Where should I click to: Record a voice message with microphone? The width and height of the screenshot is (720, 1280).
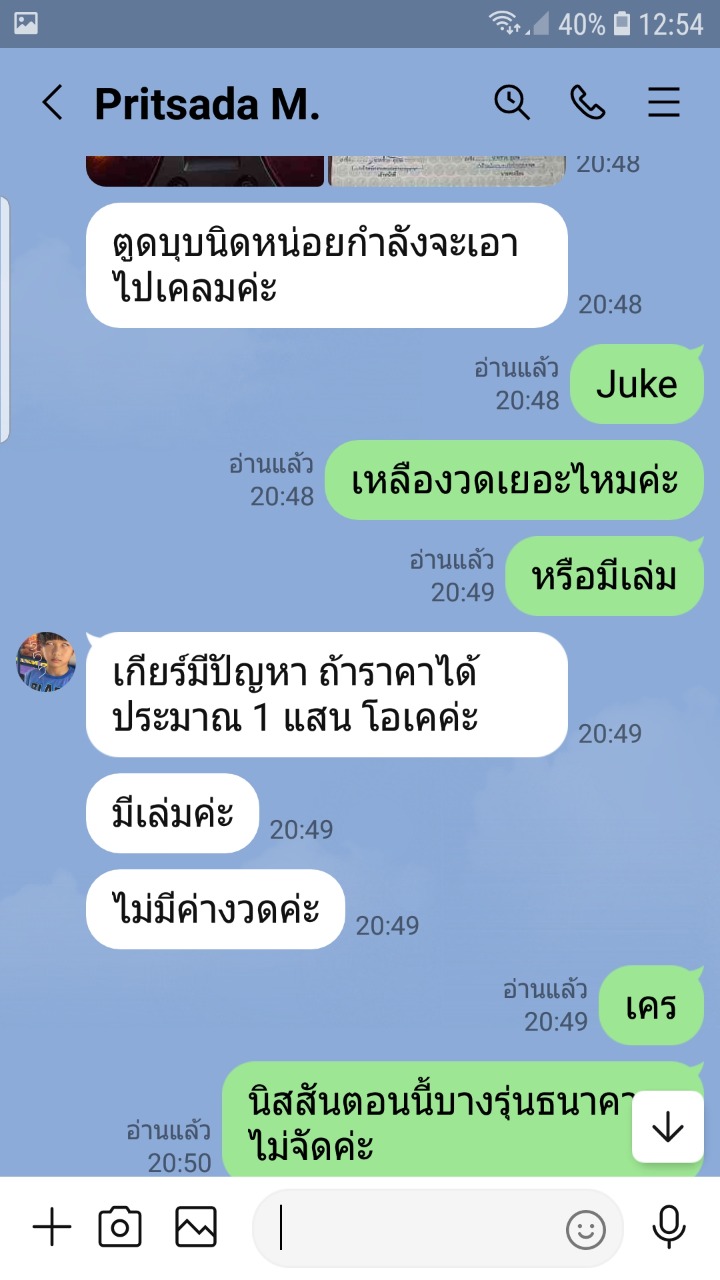point(668,1227)
